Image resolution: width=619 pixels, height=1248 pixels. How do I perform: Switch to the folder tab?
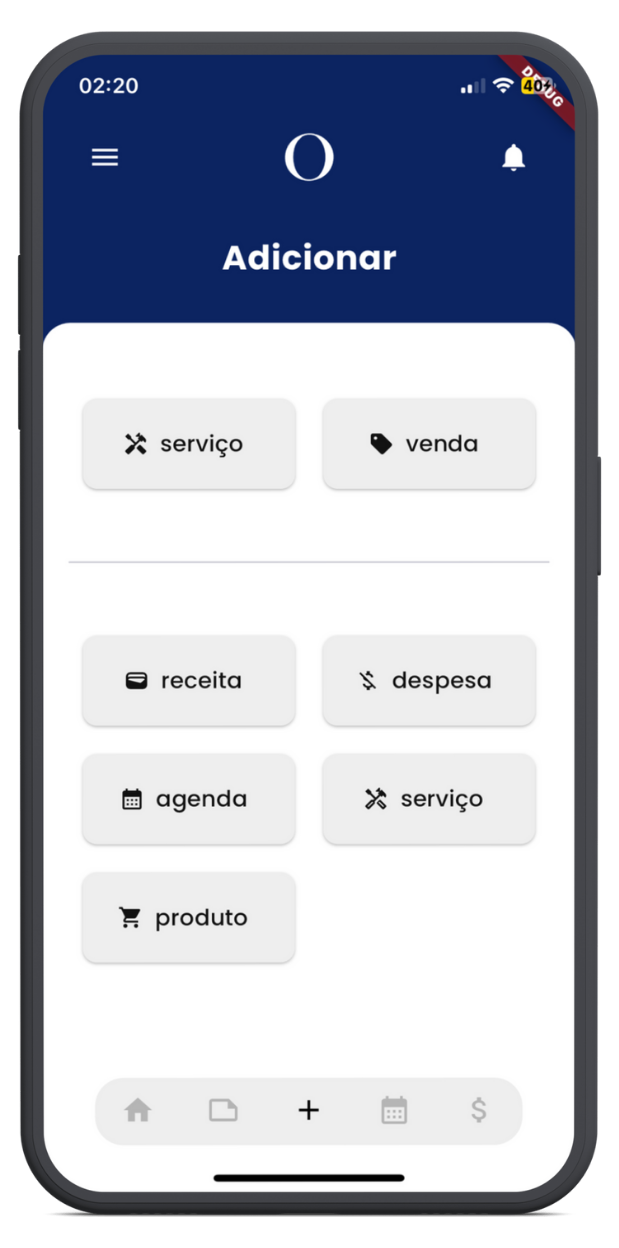[223, 1110]
